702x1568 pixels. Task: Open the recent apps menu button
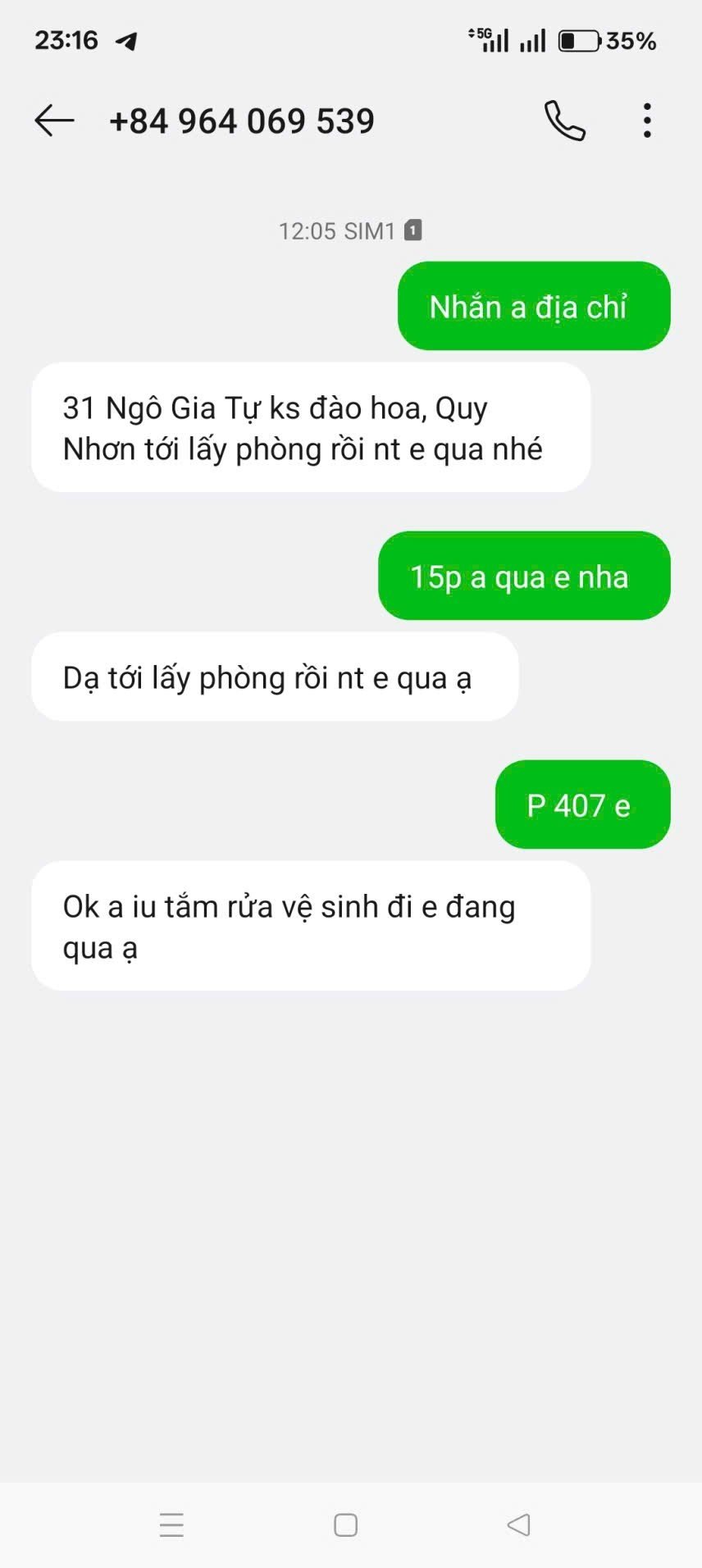click(x=171, y=1525)
